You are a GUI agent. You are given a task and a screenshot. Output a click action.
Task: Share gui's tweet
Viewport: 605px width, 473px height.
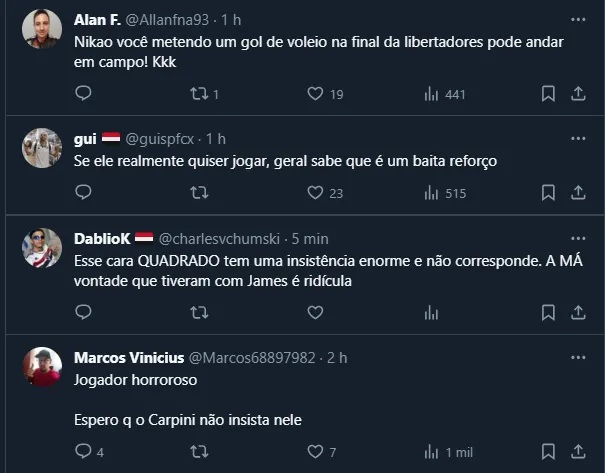pos(578,193)
